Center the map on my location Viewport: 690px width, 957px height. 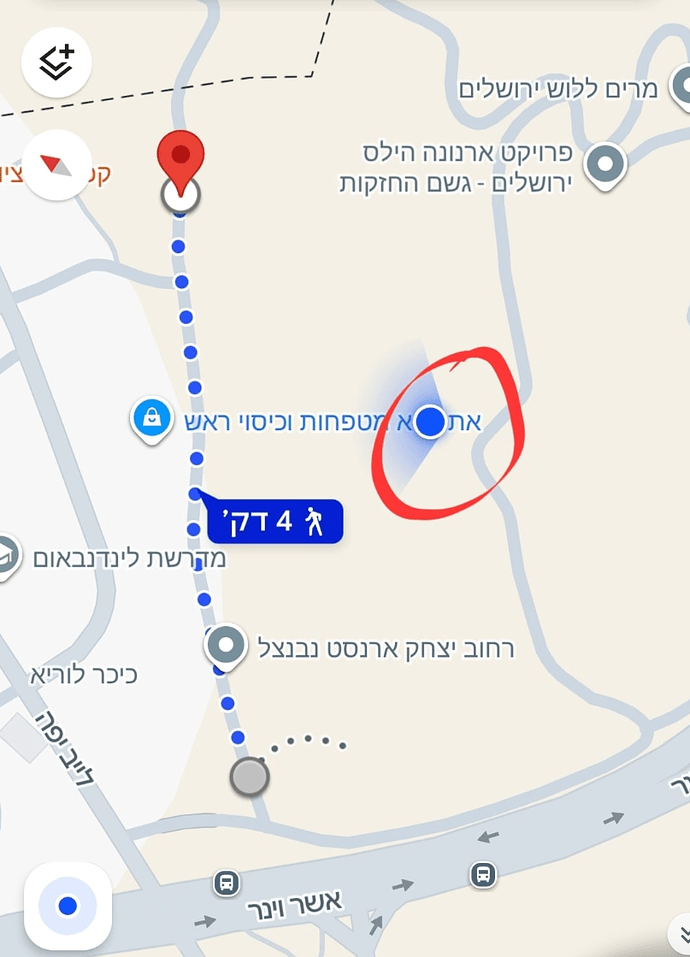pos(67,905)
